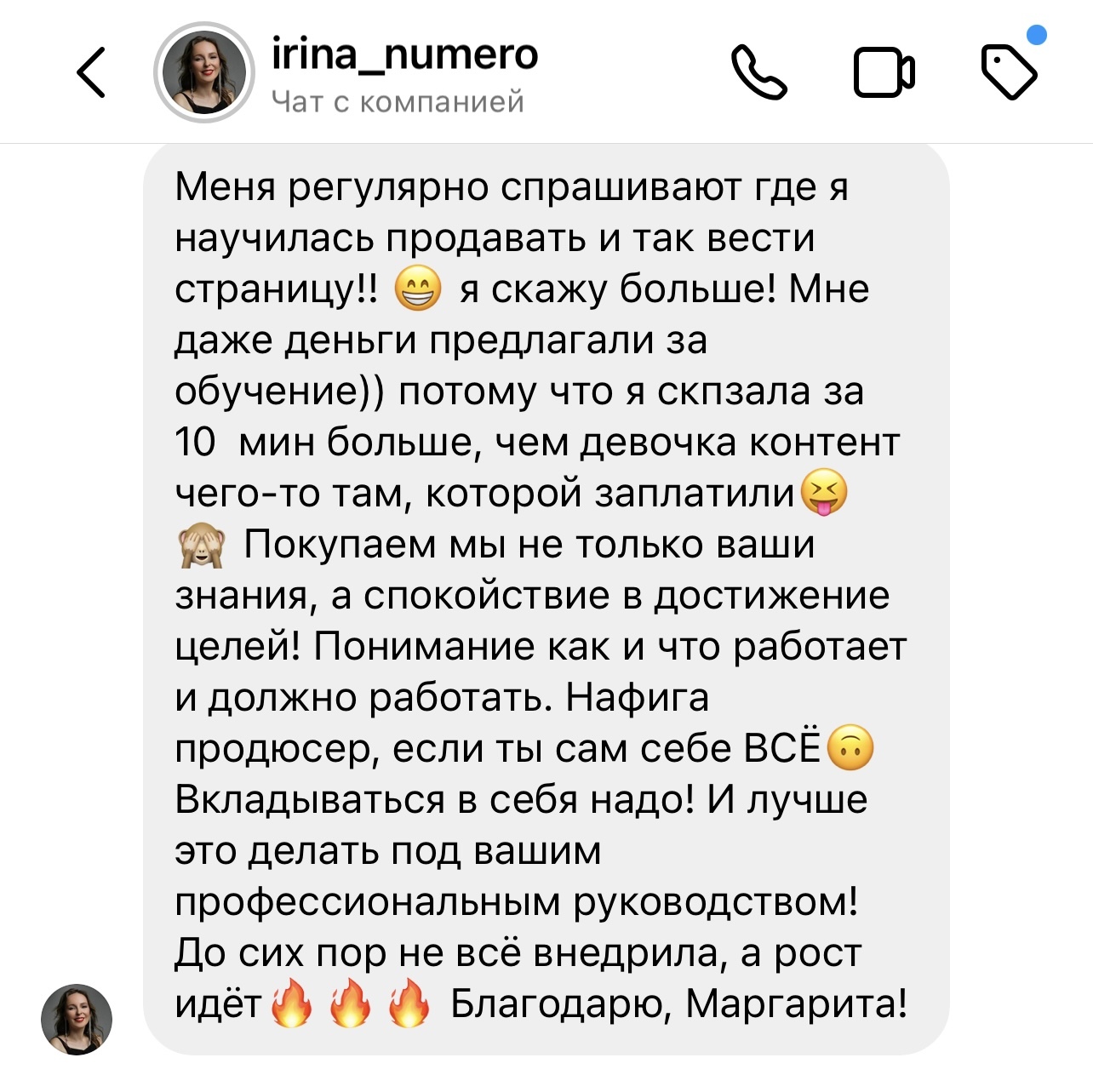1093x1092 pixels.
Task: Start a voice call with irina_numero
Action: (x=759, y=73)
